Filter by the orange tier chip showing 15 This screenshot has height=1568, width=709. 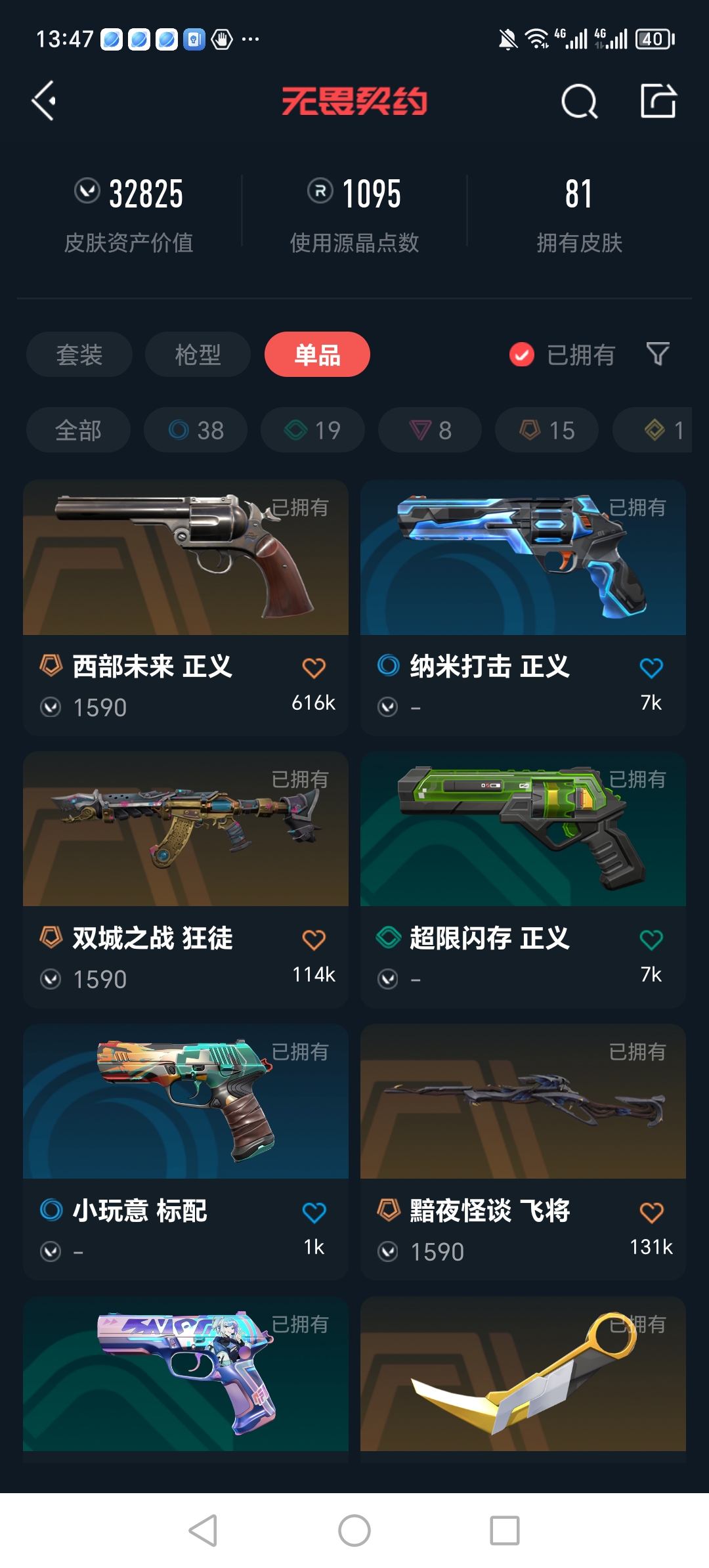coord(547,430)
